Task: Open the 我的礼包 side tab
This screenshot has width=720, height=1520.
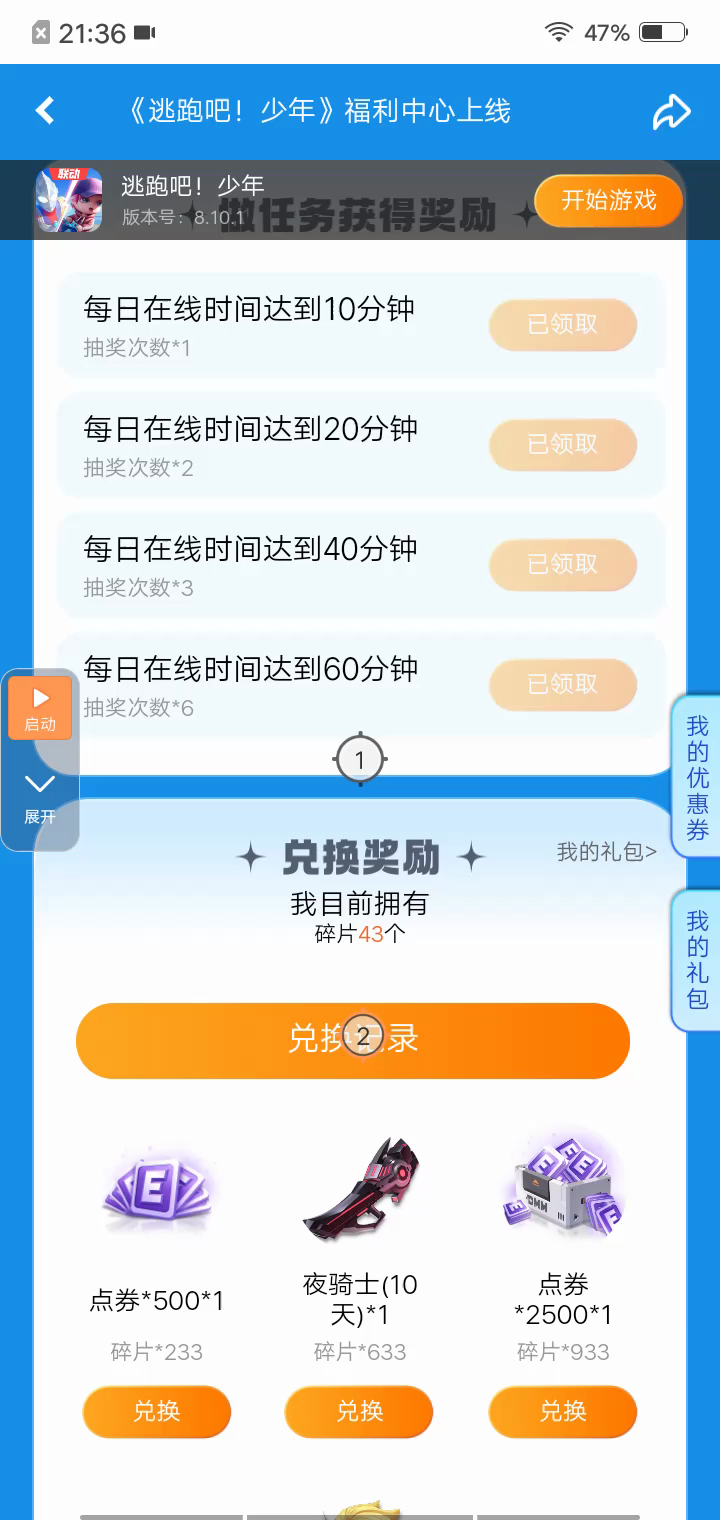Action: pos(697,960)
